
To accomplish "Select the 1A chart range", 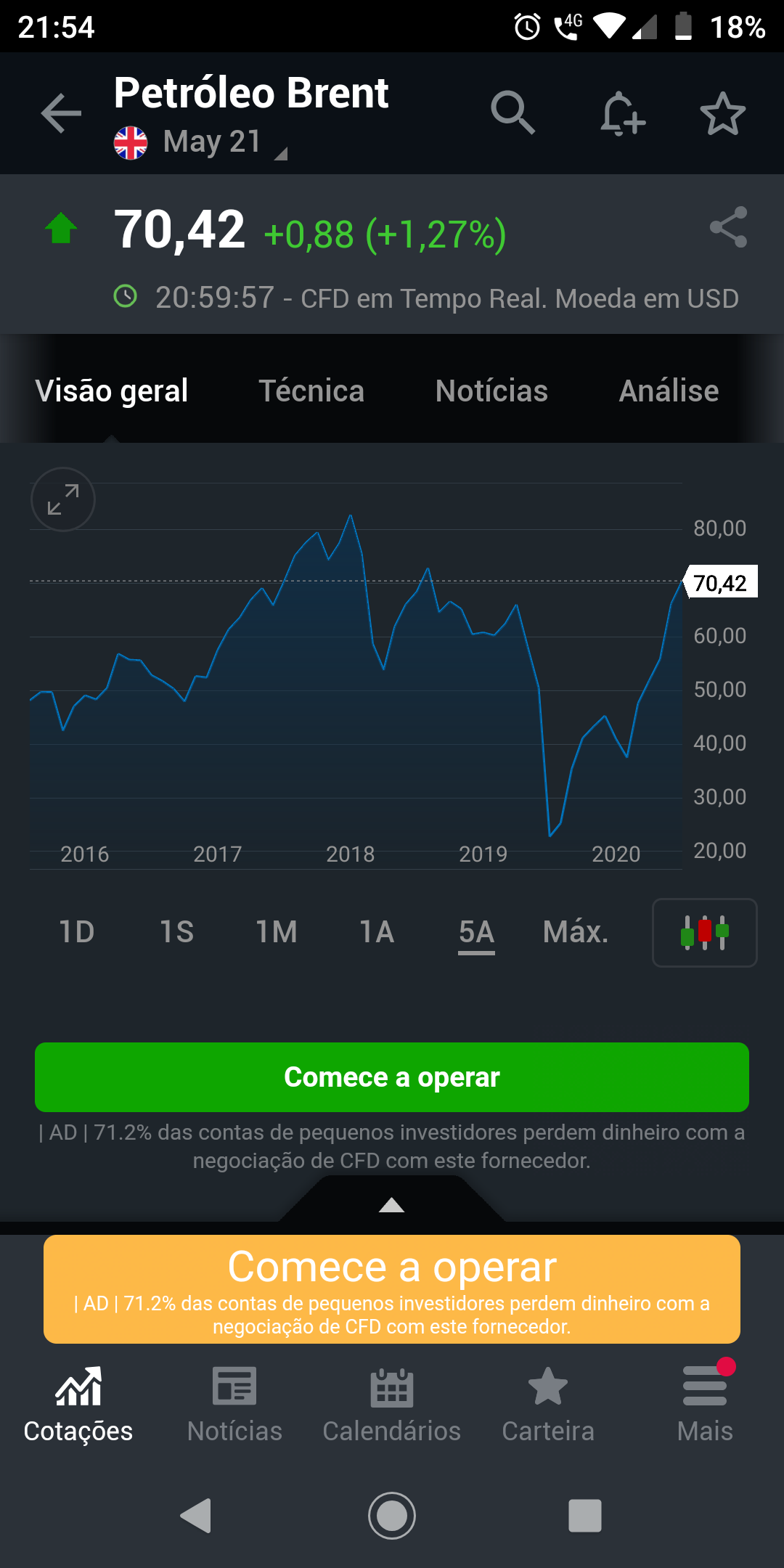I will coord(377,932).
